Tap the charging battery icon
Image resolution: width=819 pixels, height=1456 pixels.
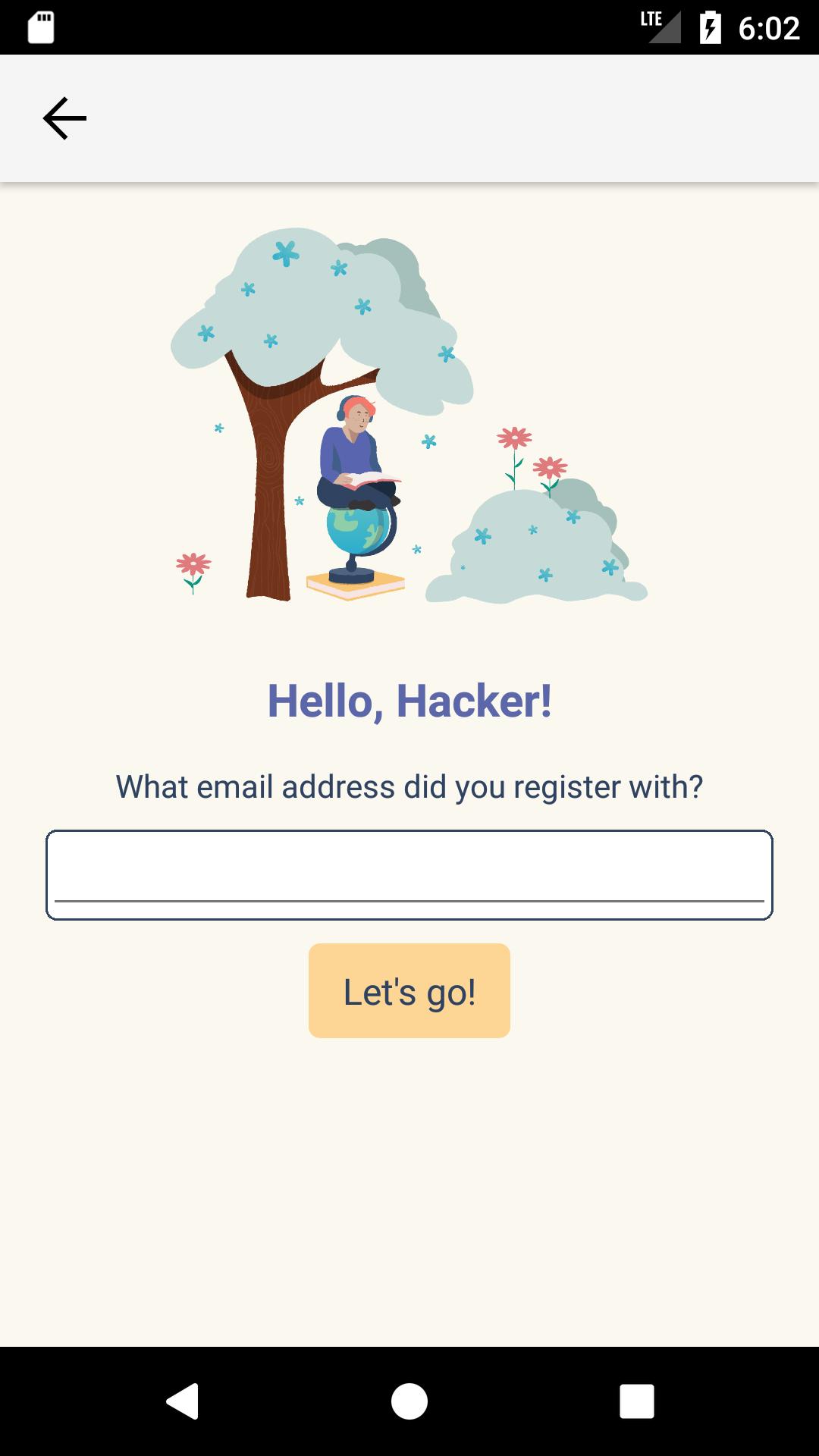711,26
